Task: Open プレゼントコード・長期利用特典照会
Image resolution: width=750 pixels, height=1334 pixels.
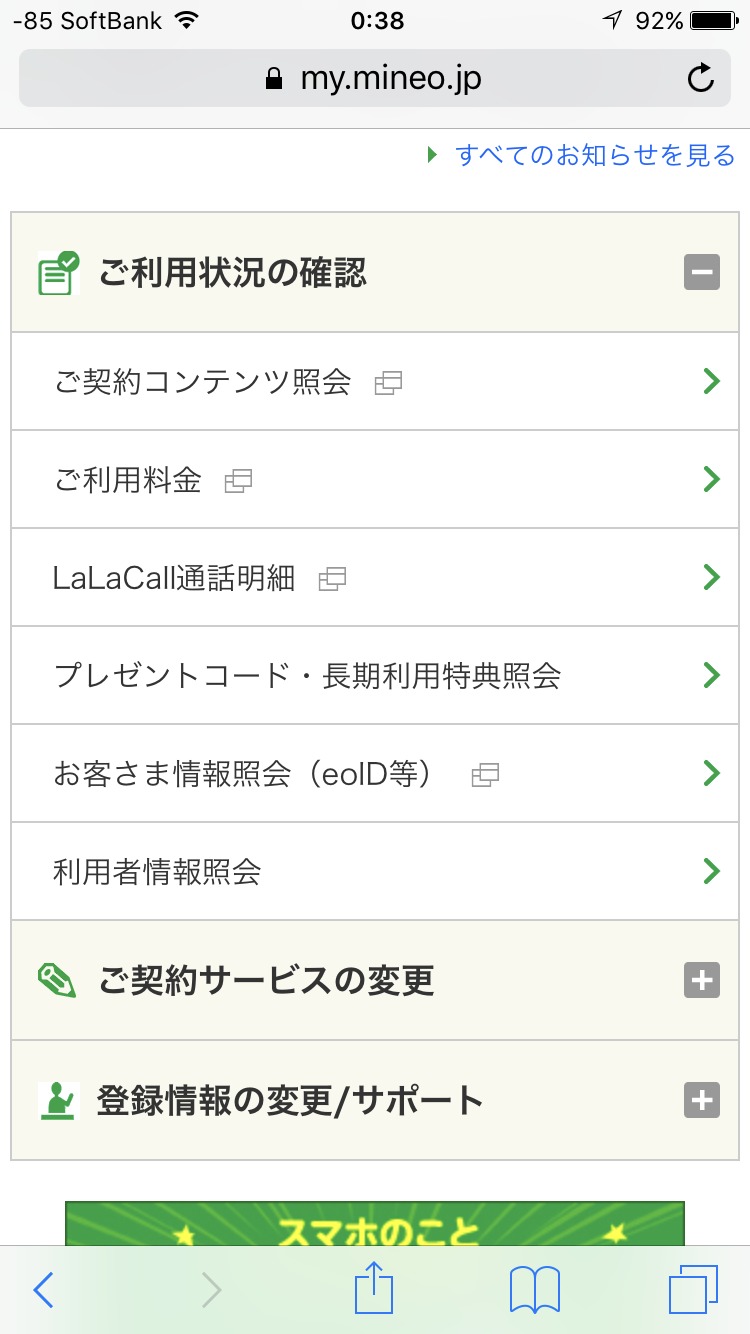Action: pos(375,675)
